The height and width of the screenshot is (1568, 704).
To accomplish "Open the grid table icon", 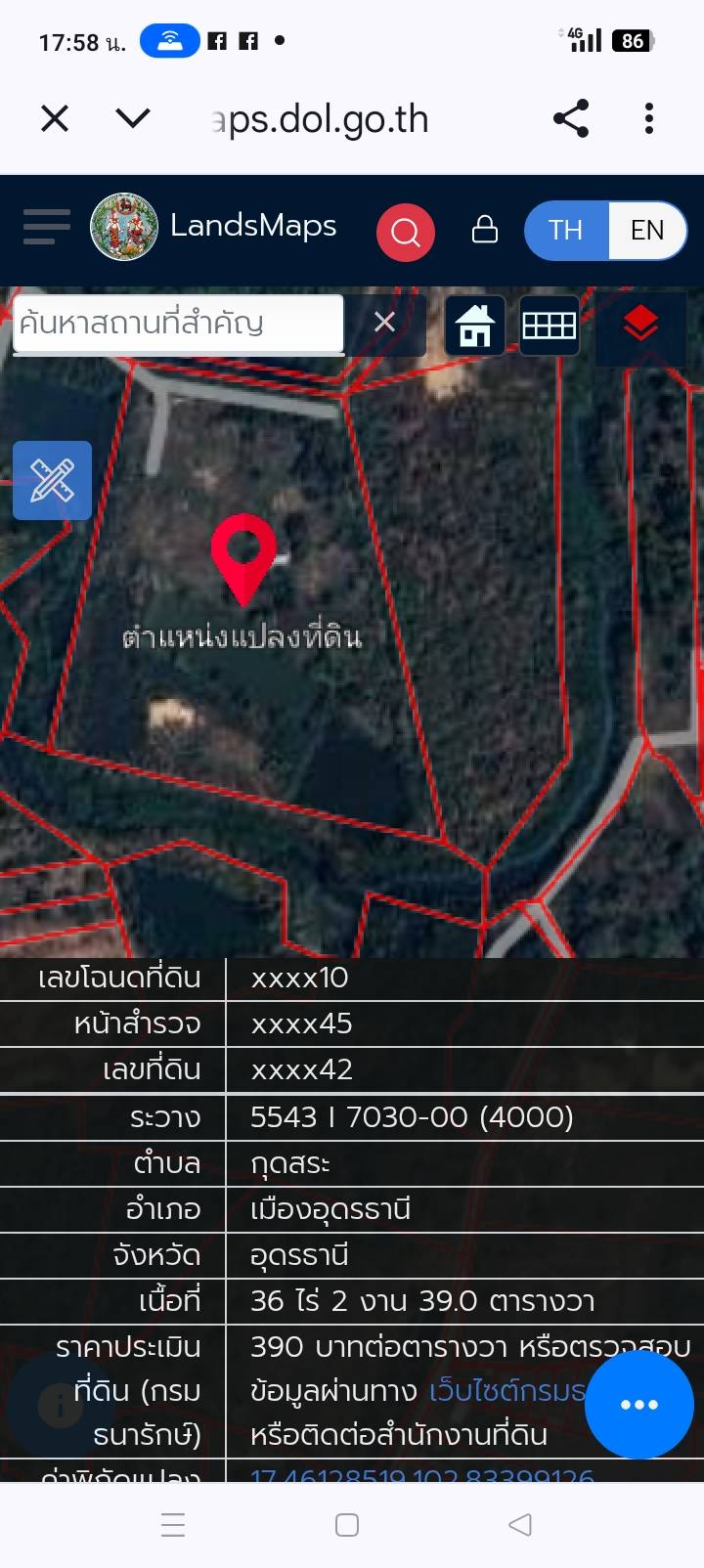I will [x=549, y=326].
